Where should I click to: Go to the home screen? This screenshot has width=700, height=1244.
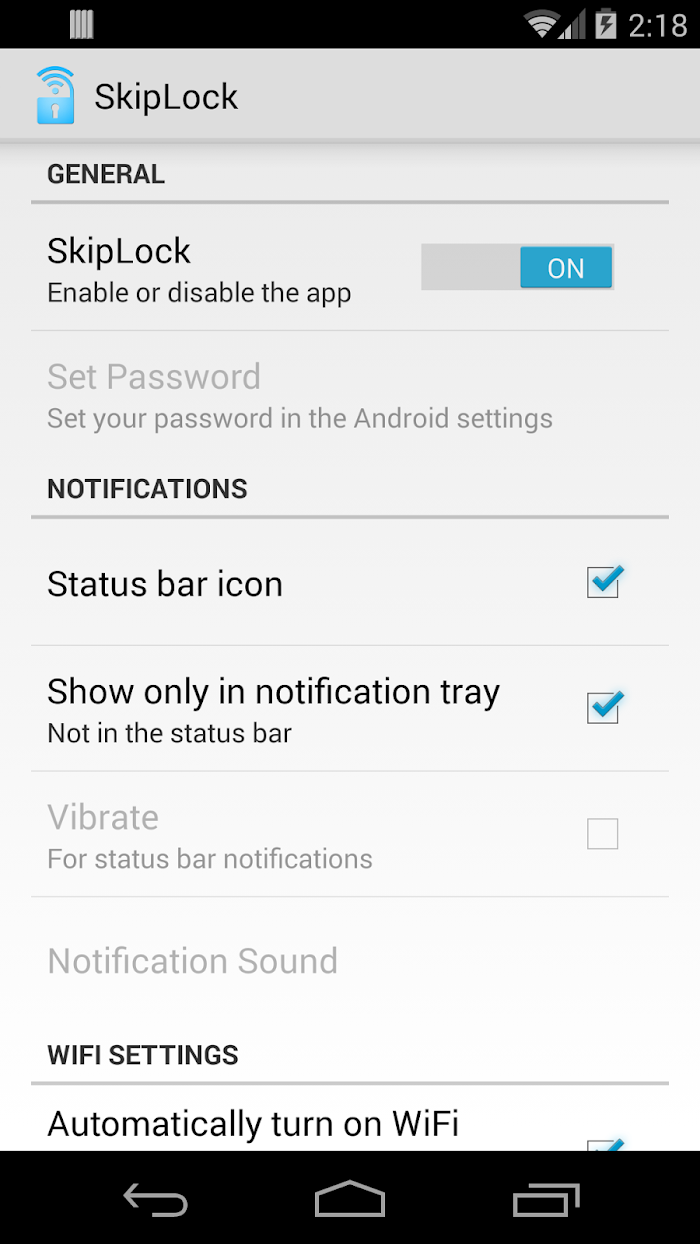pyautogui.click(x=350, y=1198)
